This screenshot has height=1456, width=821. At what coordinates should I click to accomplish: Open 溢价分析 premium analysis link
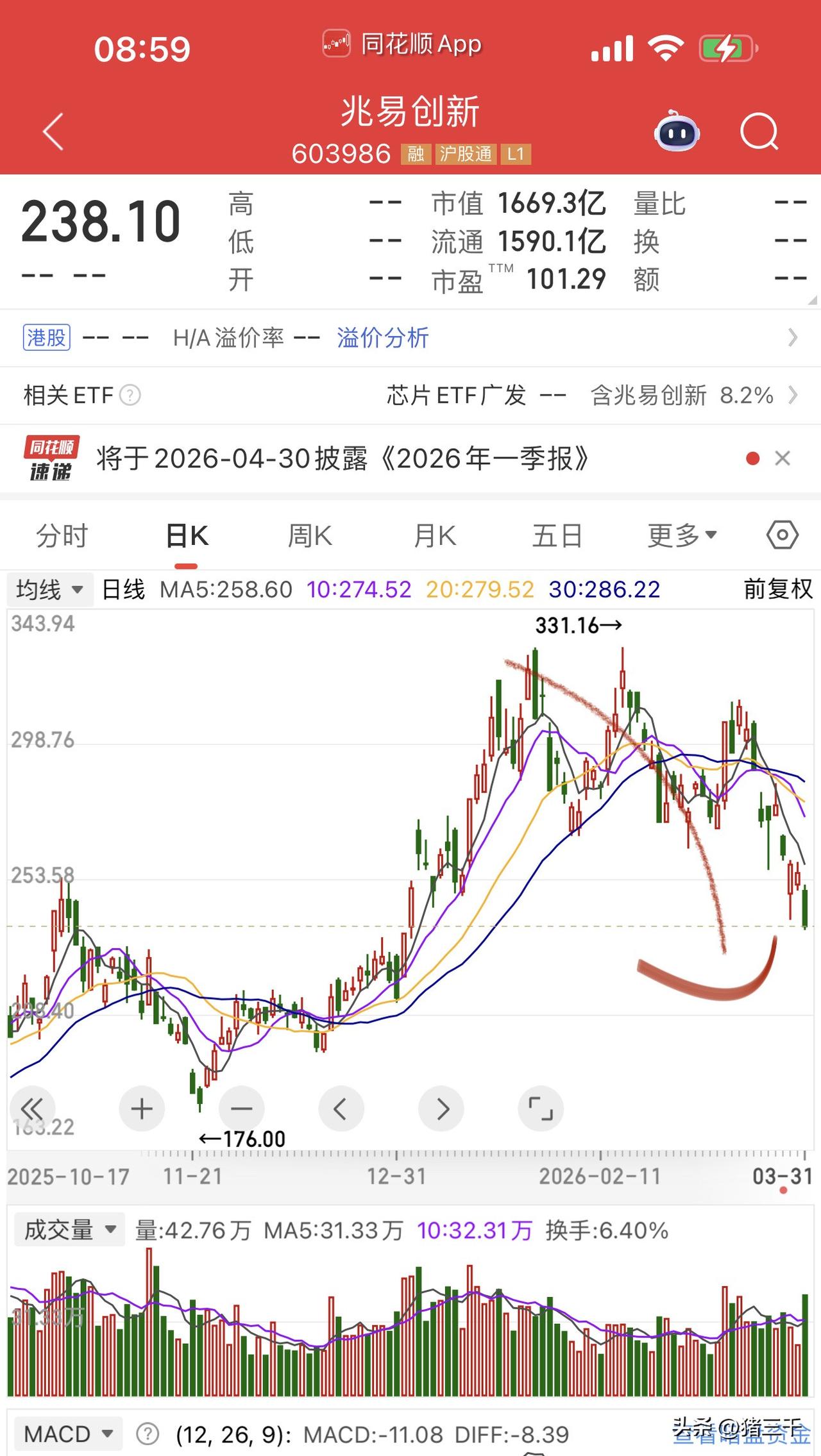click(x=382, y=338)
